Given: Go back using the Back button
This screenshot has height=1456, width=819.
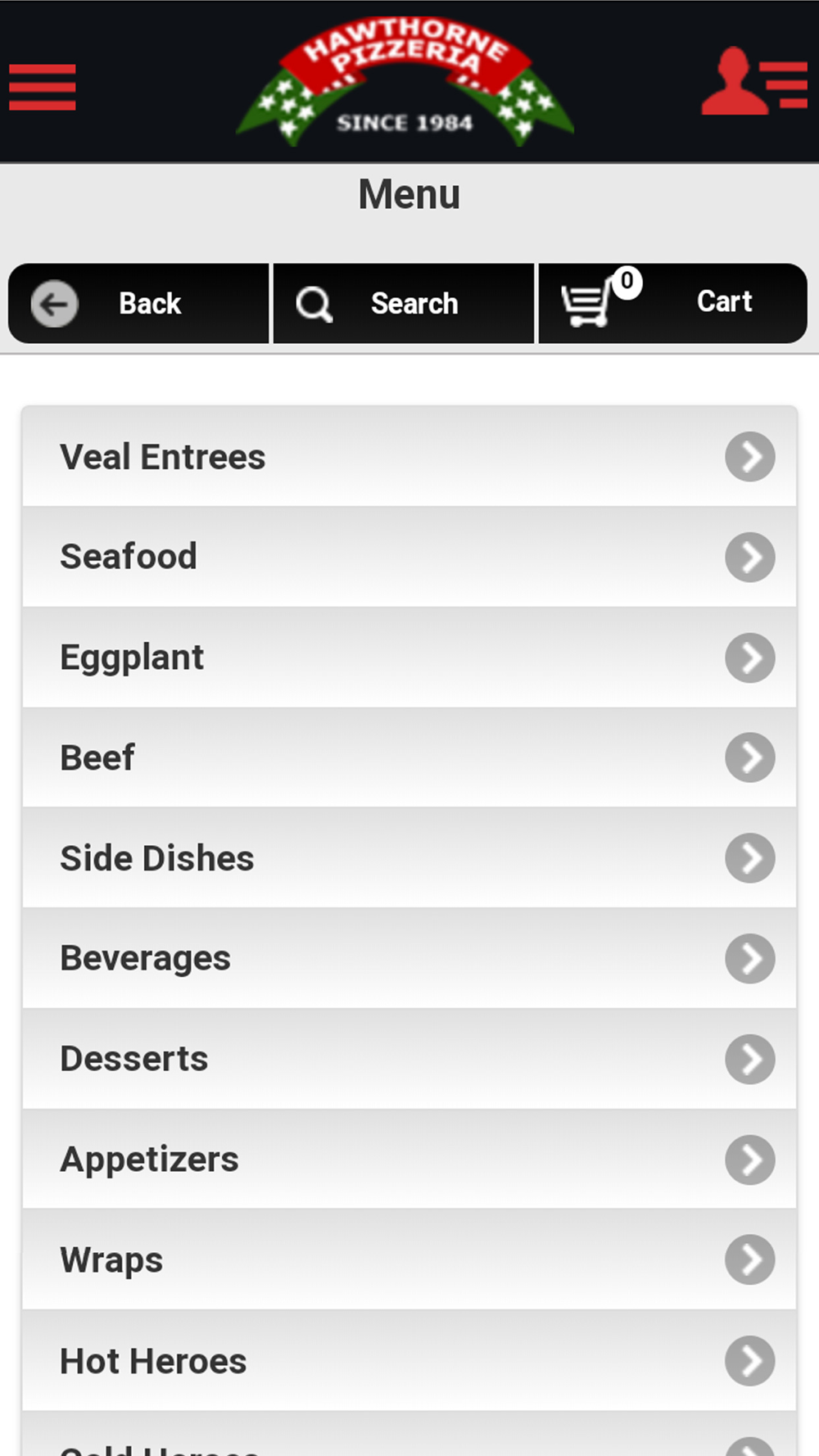Looking at the screenshot, I should [x=139, y=303].
